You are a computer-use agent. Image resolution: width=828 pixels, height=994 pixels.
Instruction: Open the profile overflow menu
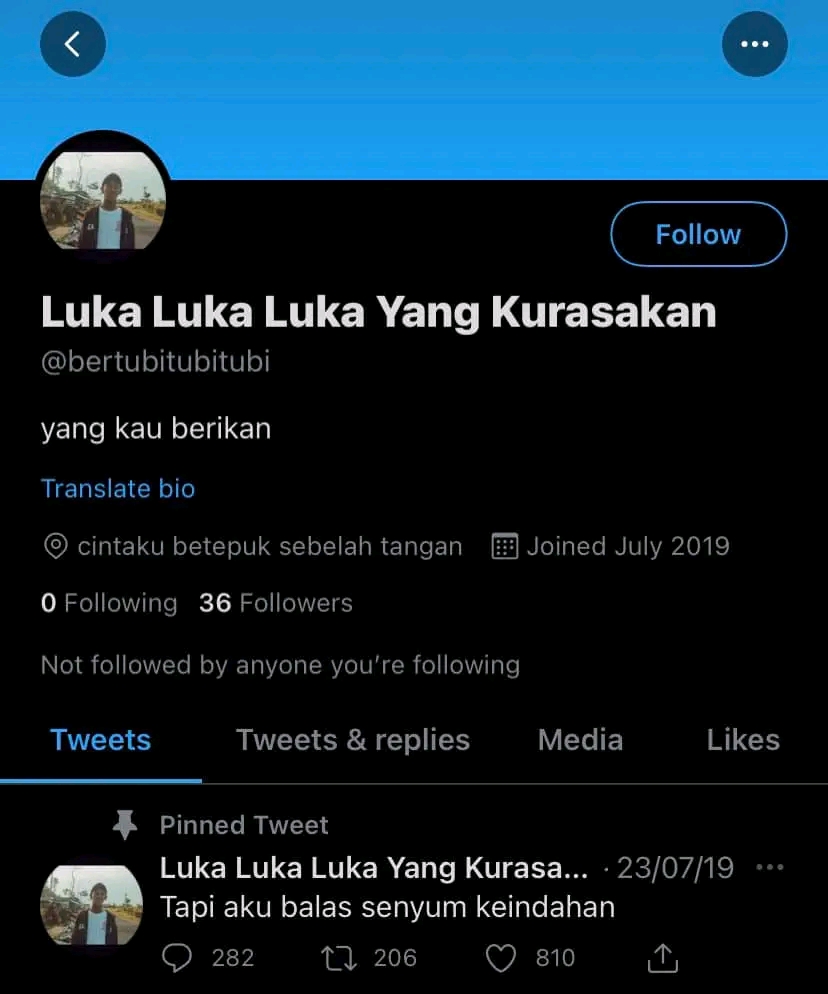tap(754, 44)
